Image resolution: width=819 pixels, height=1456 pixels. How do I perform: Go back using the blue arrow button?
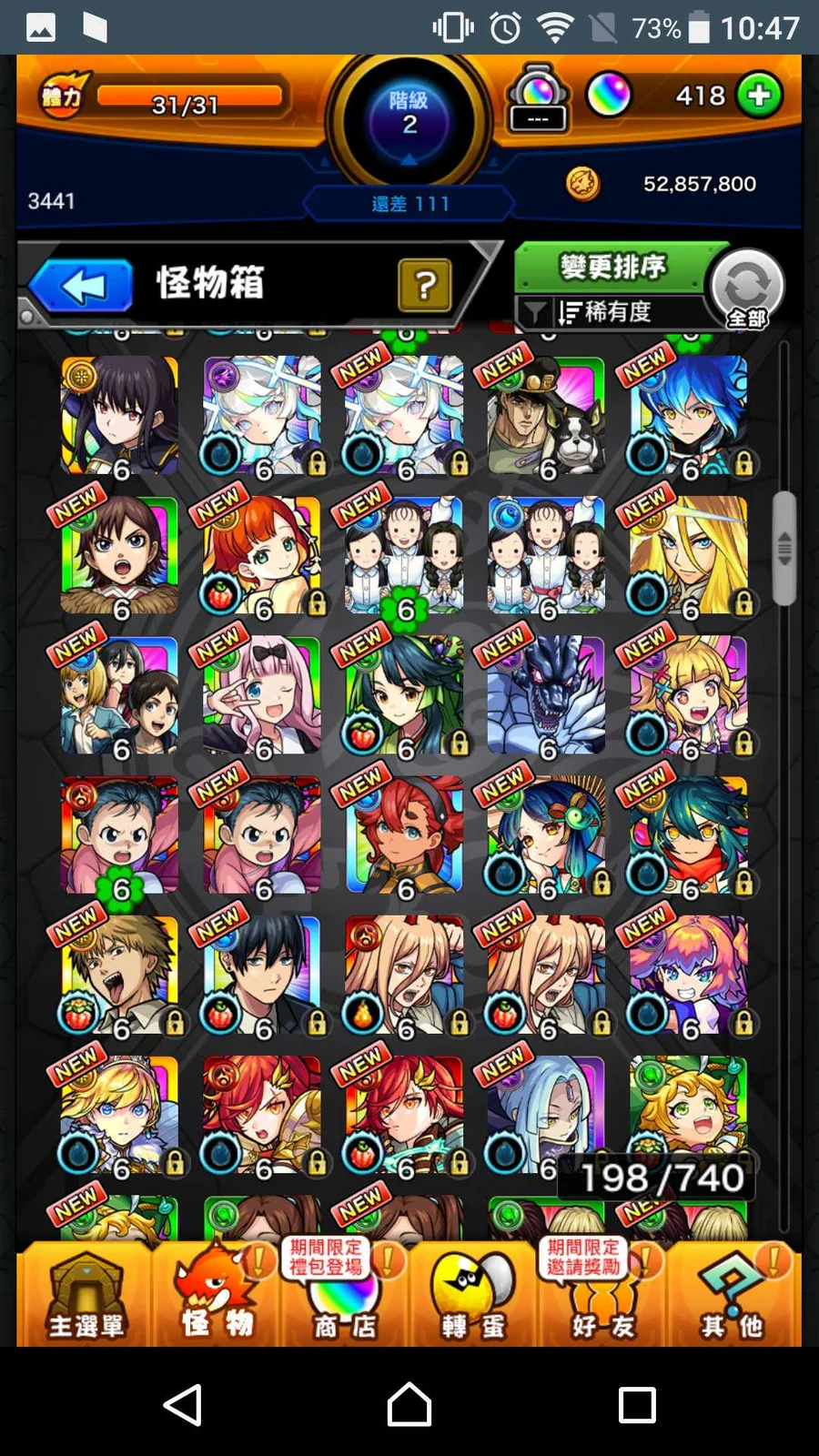click(82, 286)
